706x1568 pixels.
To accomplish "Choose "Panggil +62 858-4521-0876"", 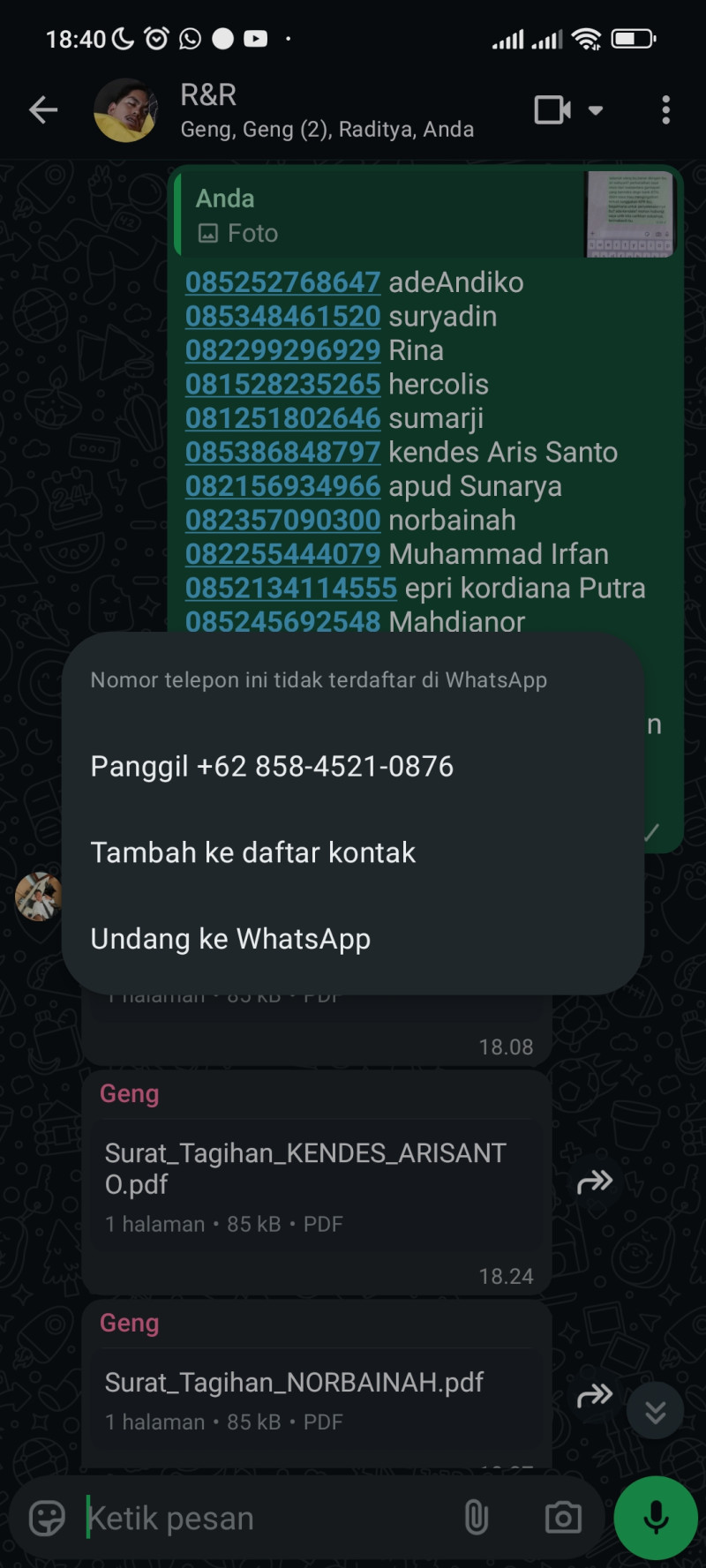I will (x=271, y=766).
